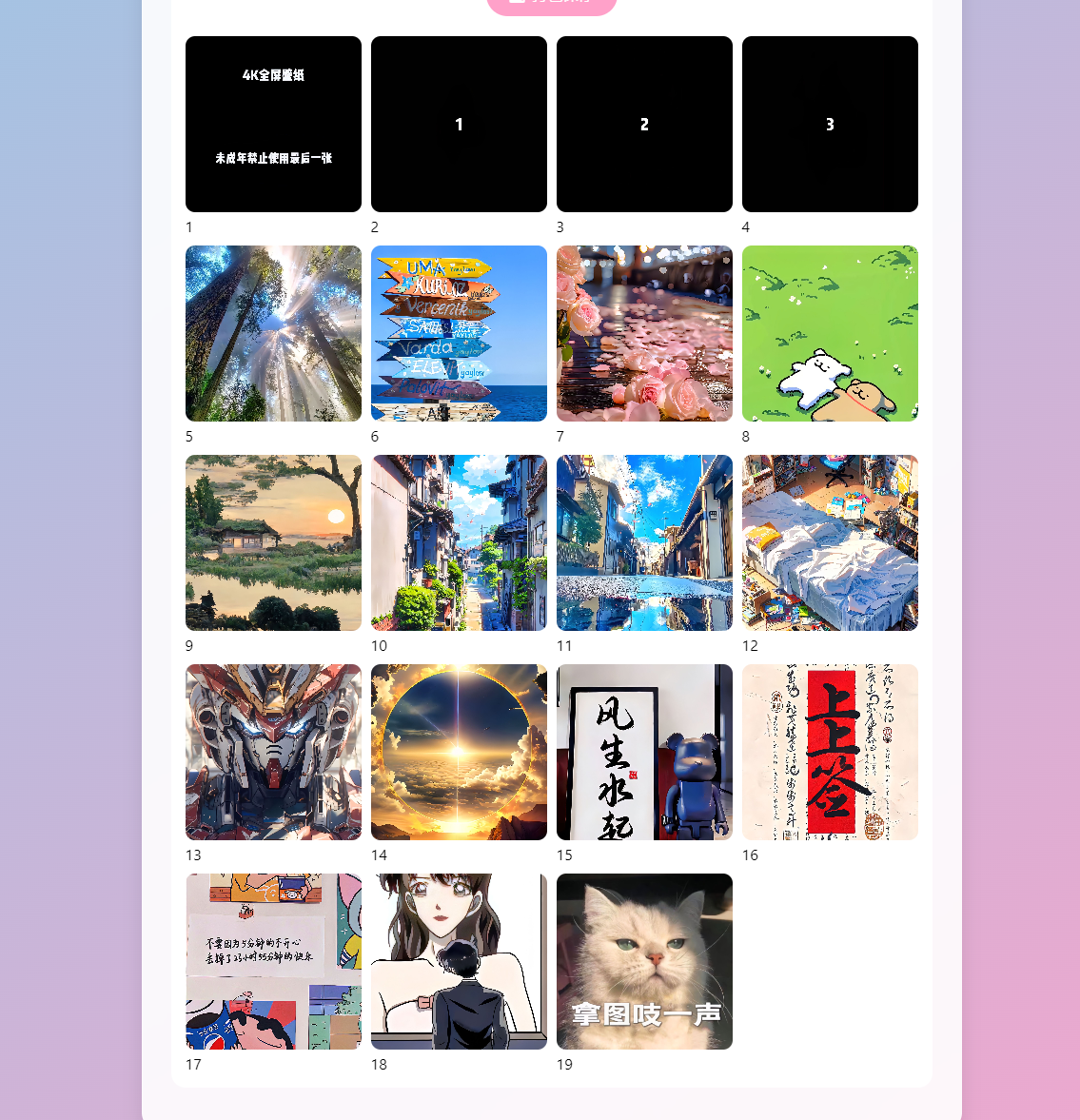Open the colorful signpost by the sea image

(459, 333)
